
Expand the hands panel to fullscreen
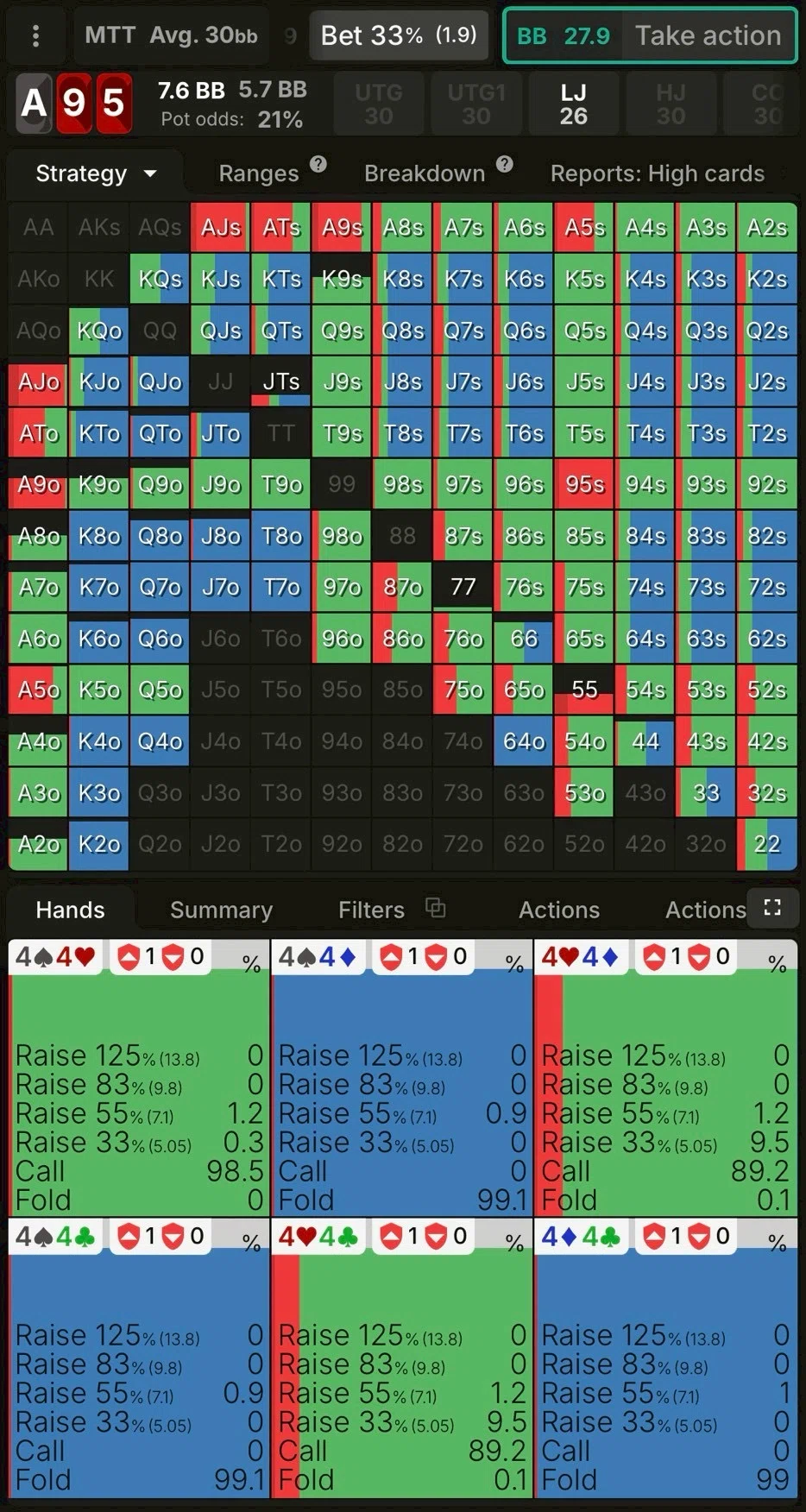tap(772, 907)
